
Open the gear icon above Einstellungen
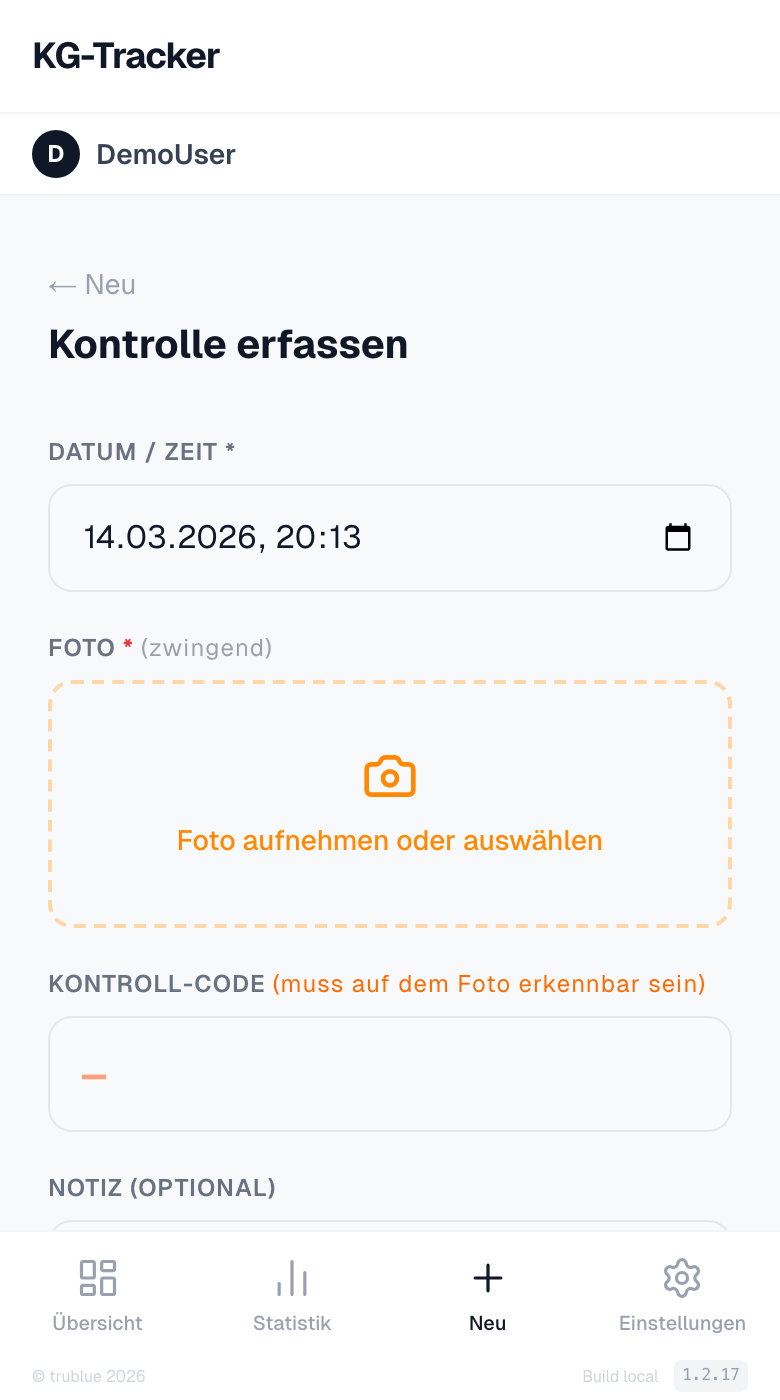click(681, 1277)
